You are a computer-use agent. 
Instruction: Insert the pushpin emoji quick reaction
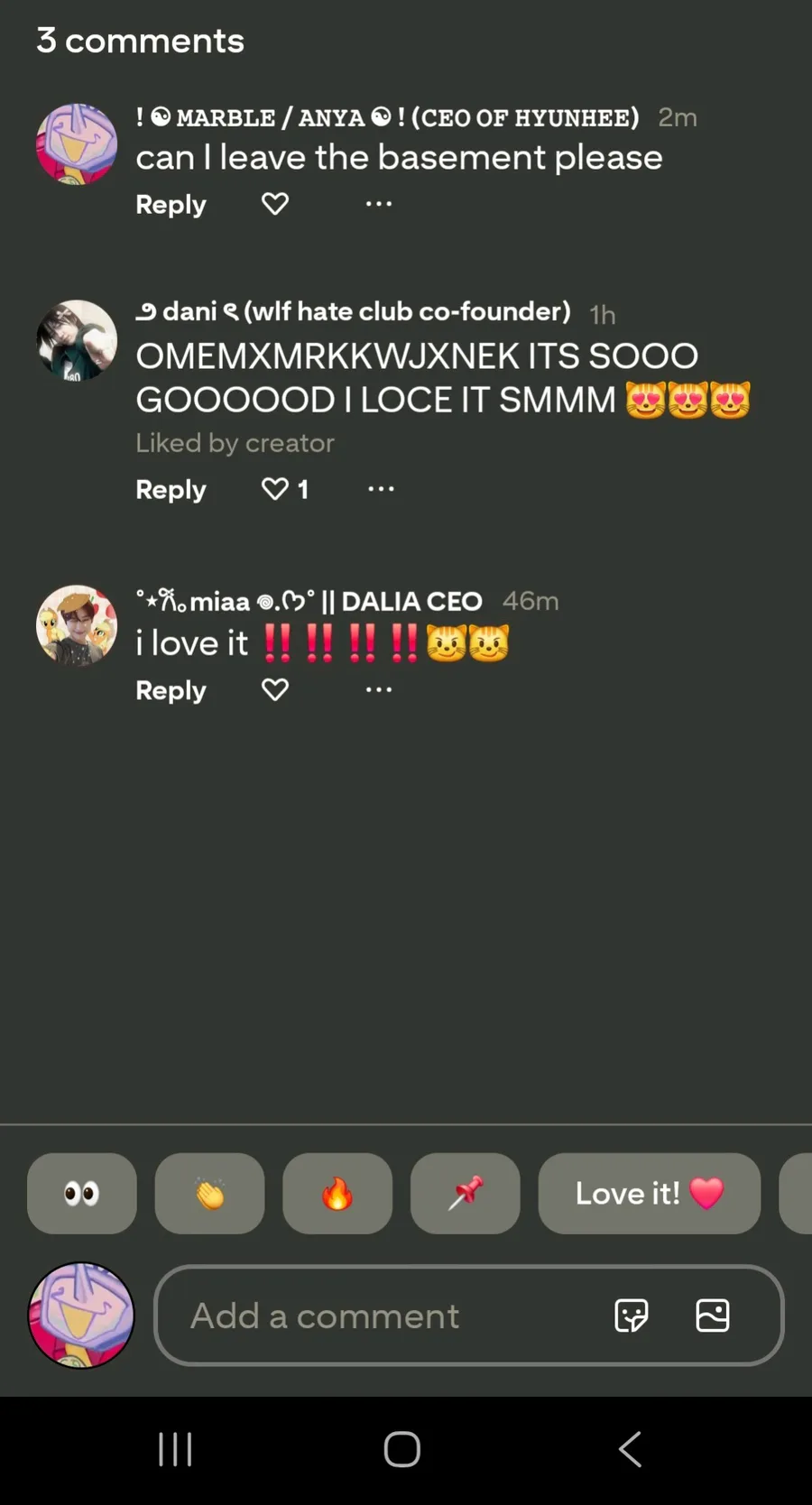point(466,1193)
